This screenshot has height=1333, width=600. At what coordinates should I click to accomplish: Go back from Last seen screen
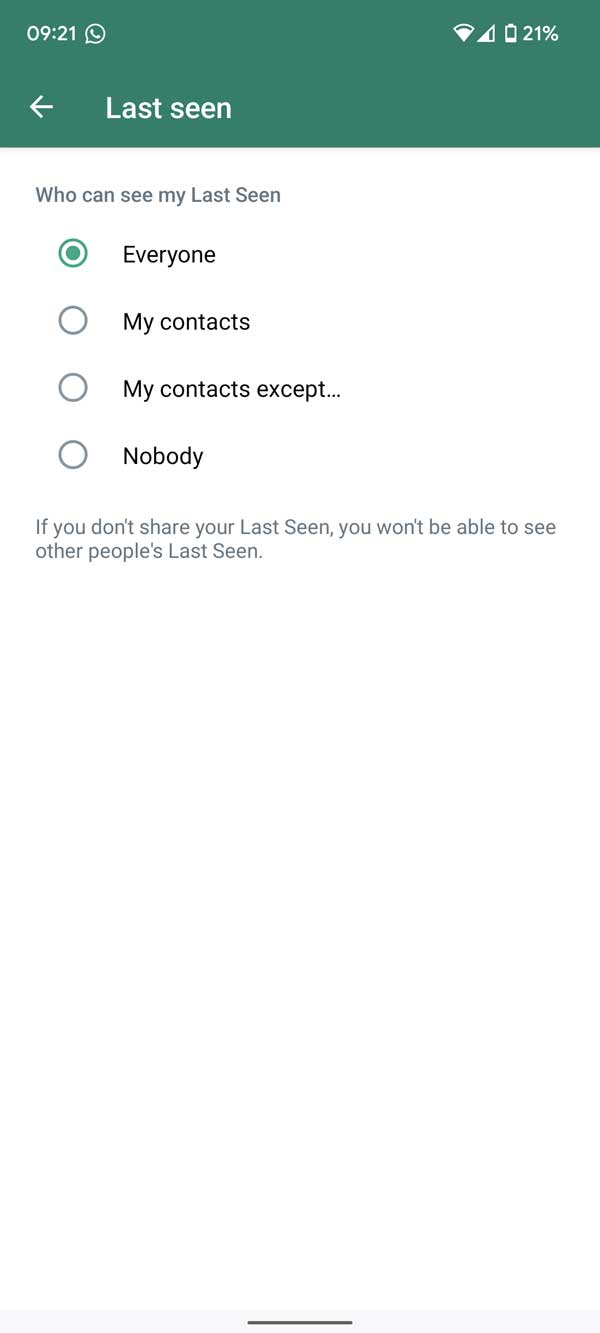(x=41, y=107)
